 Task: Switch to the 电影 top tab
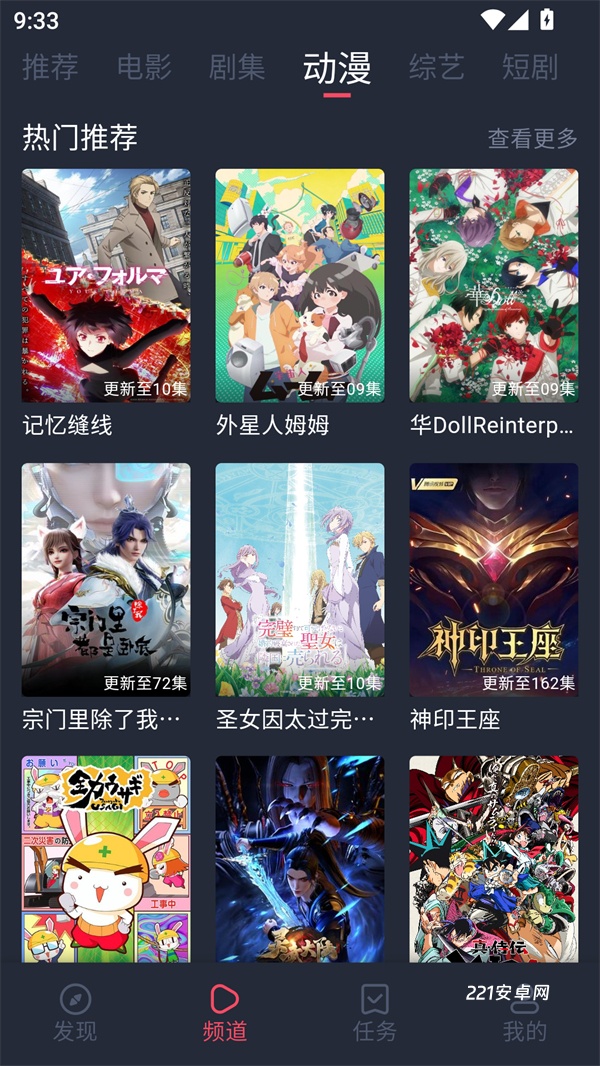[144, 67]
